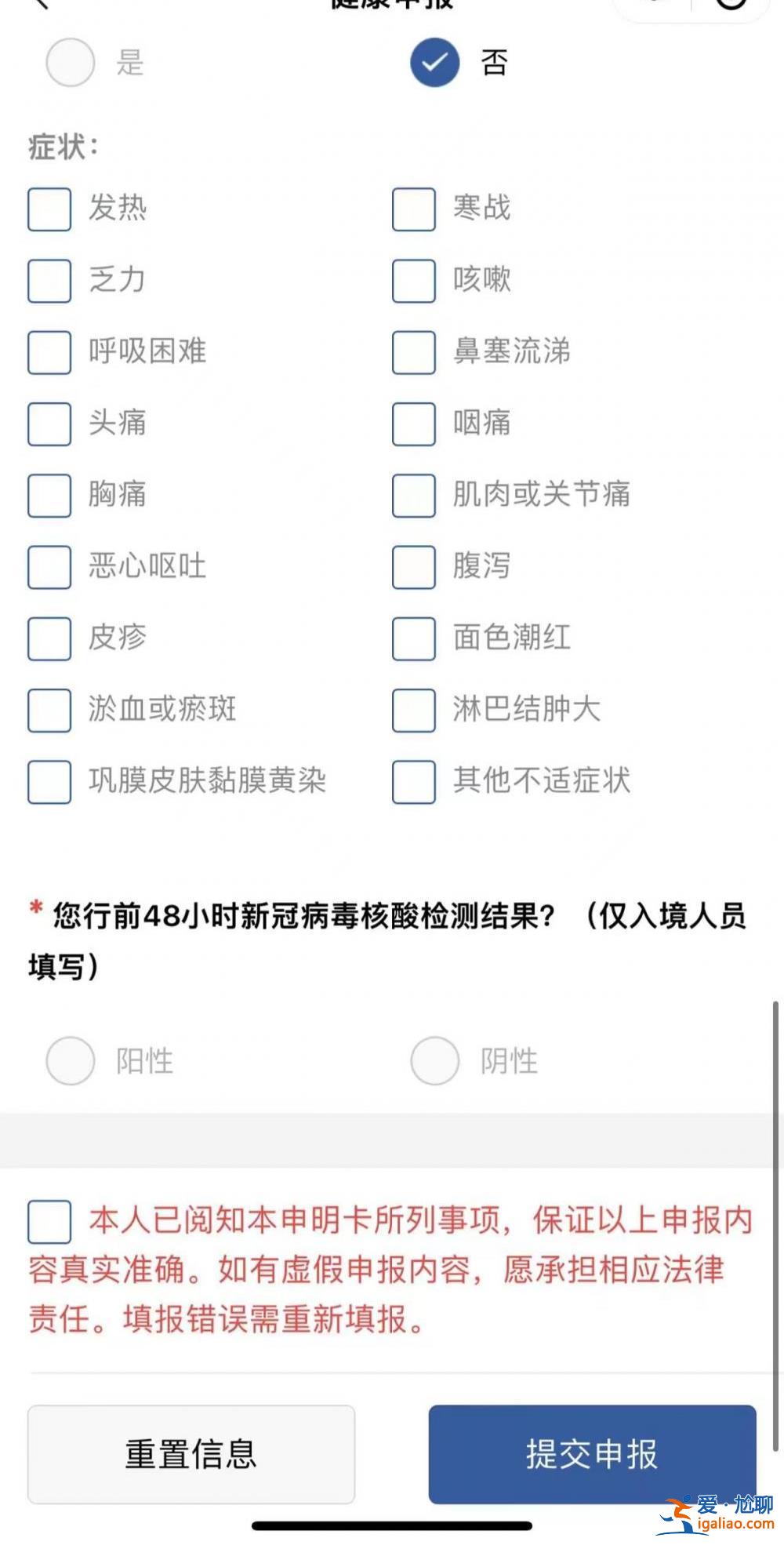
Task: Check 恶心呕吐 symptom
Action: [x=49, y=567]
